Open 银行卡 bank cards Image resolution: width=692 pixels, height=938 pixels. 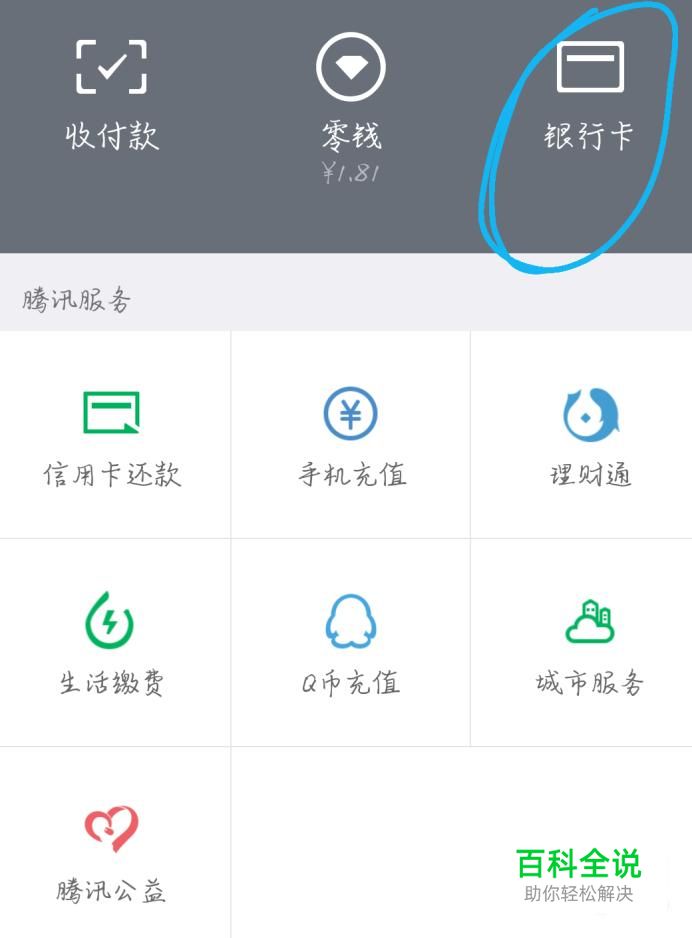coord(589,95)
